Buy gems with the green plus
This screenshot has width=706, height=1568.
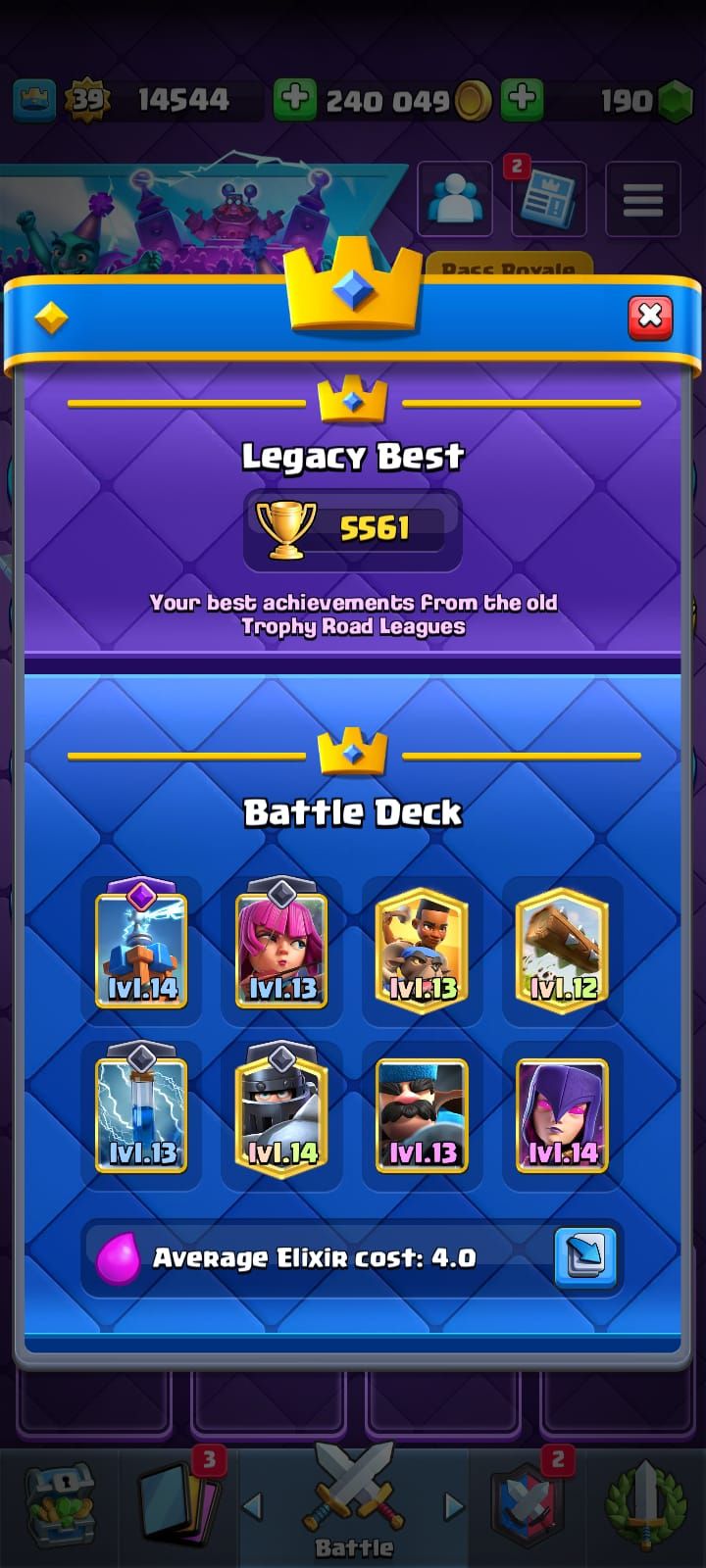pyautogui.click(x=522, y=99)
